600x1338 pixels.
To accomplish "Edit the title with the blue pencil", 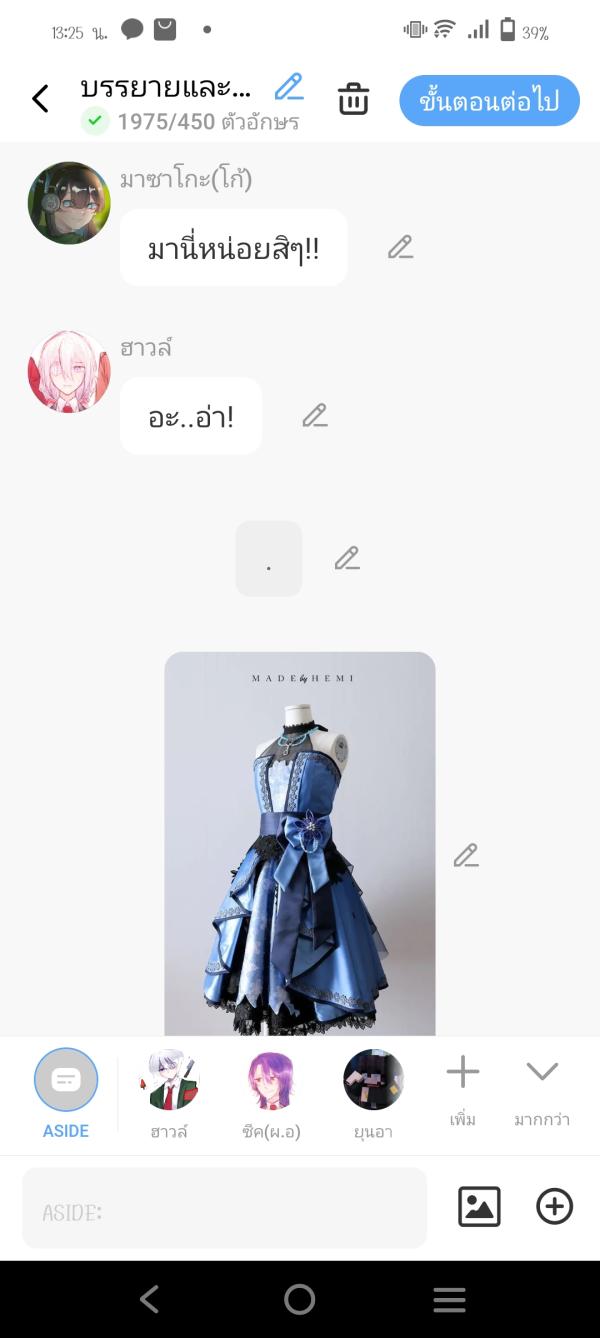I will point(289,88).
